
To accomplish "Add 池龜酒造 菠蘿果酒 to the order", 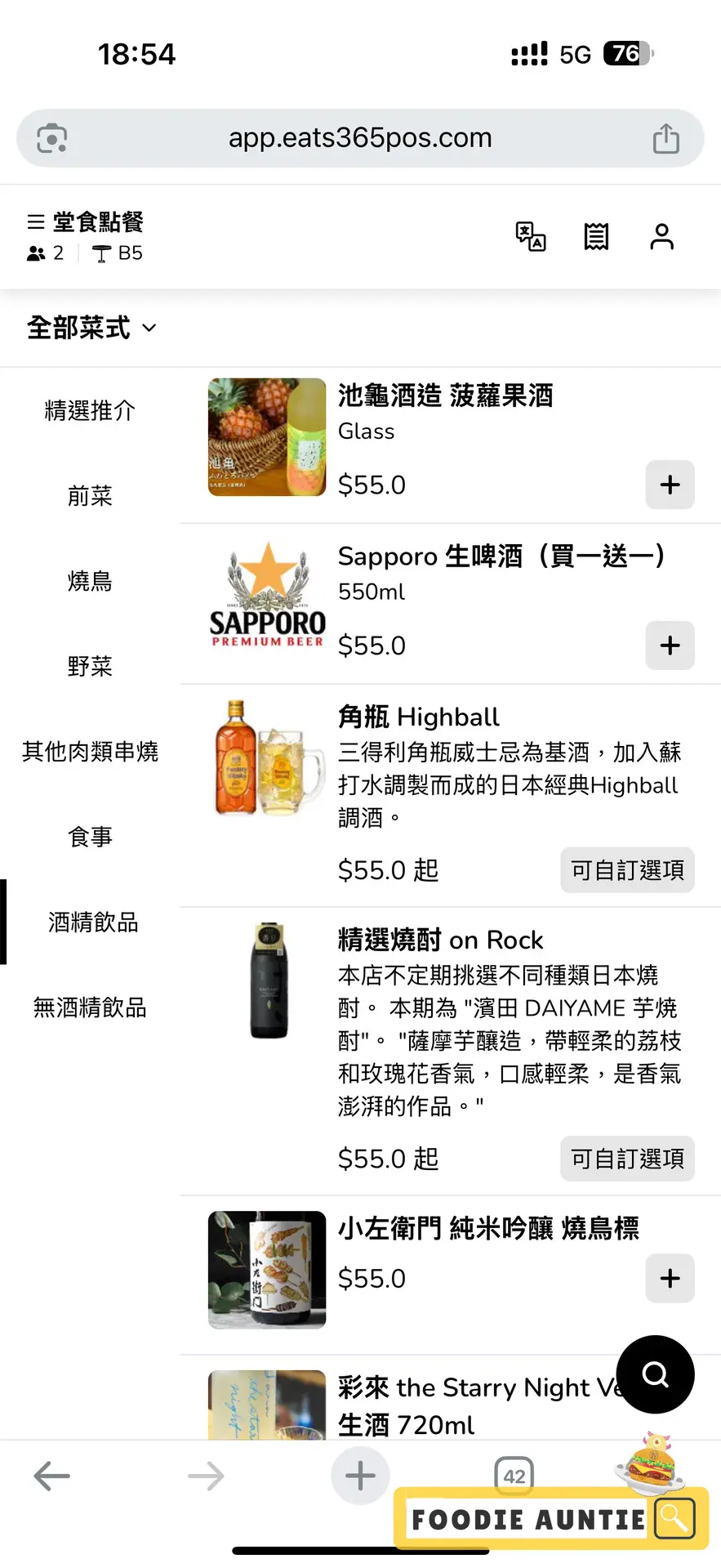I will [670, 485].
